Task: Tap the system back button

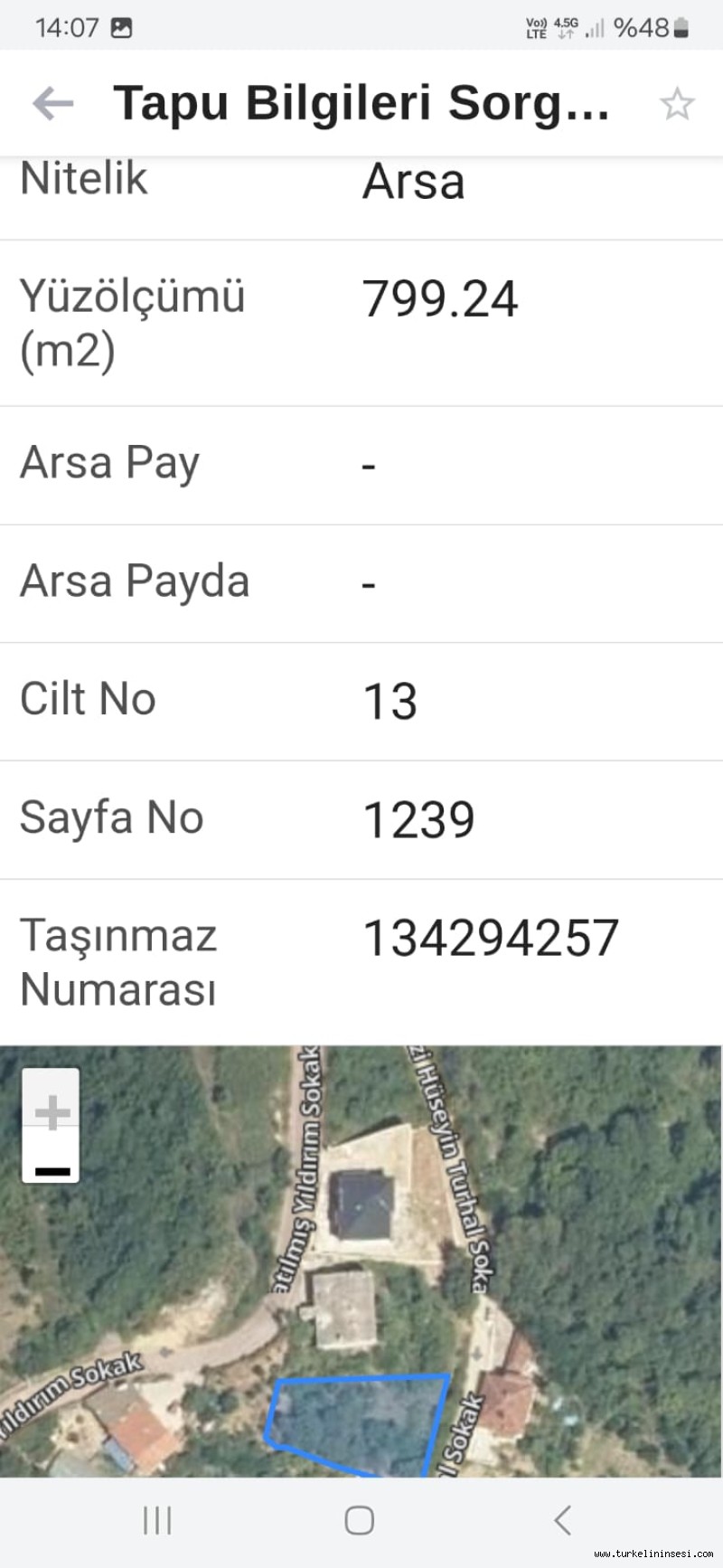Action: pyautogui.click(x=562, y=1520)
